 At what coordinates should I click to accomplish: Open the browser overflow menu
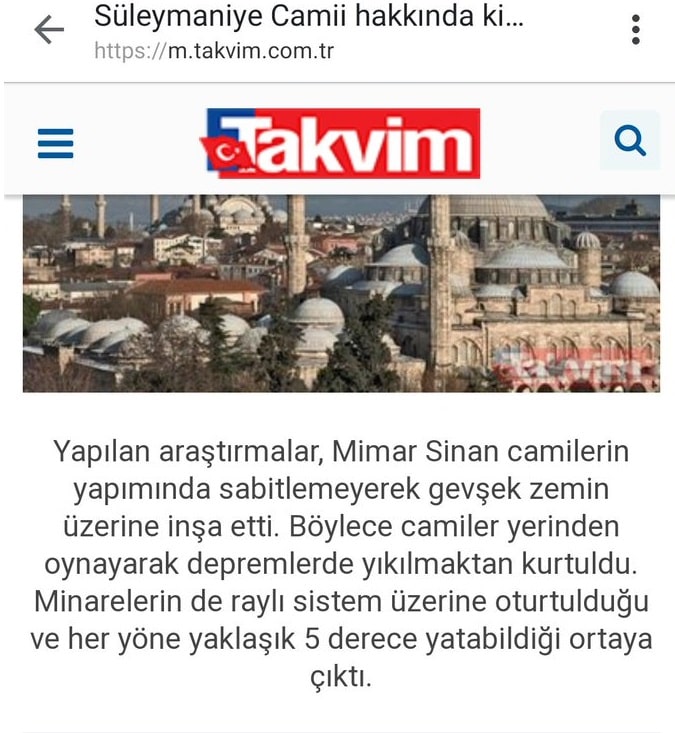point(635,31)
